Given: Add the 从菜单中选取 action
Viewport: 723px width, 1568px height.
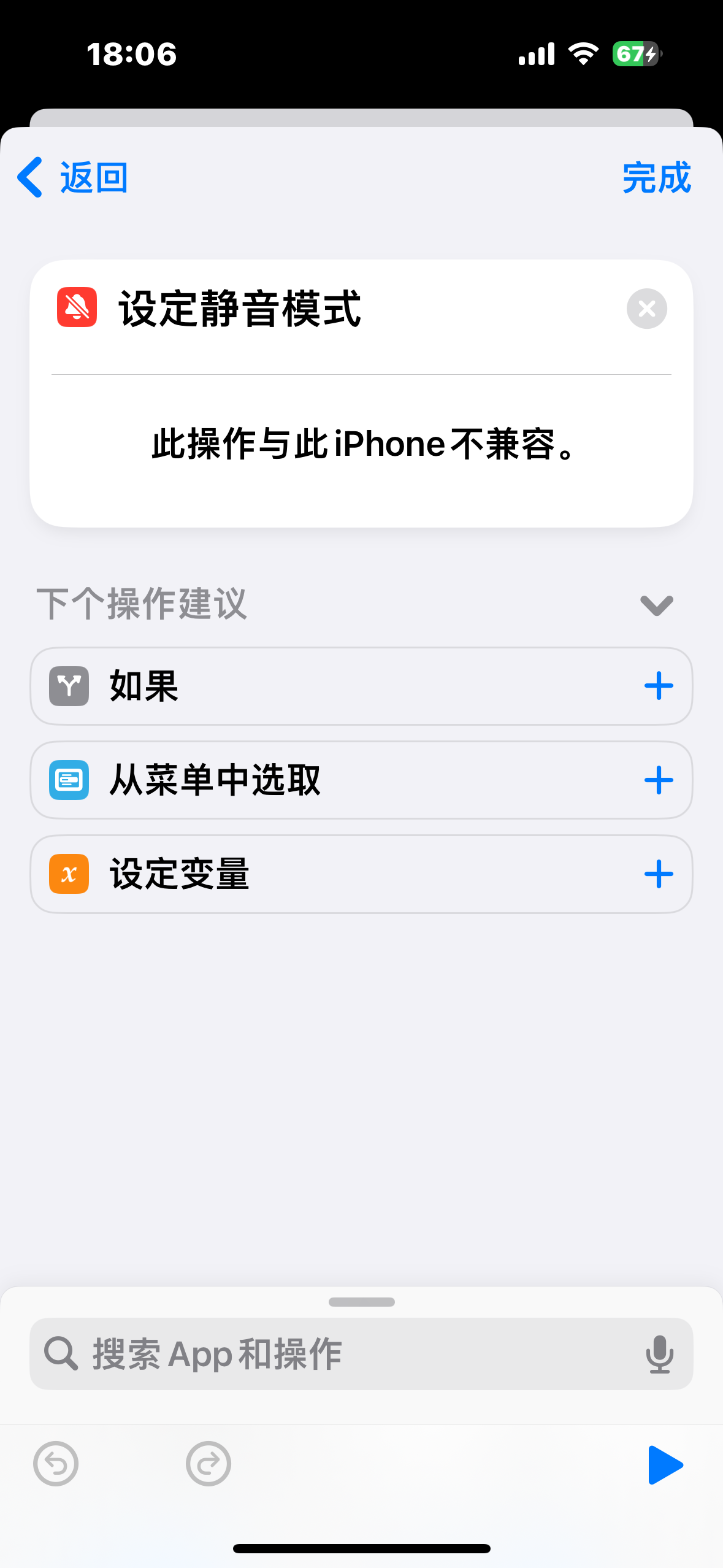Looking at the screenshot, I should click(659, 780).
